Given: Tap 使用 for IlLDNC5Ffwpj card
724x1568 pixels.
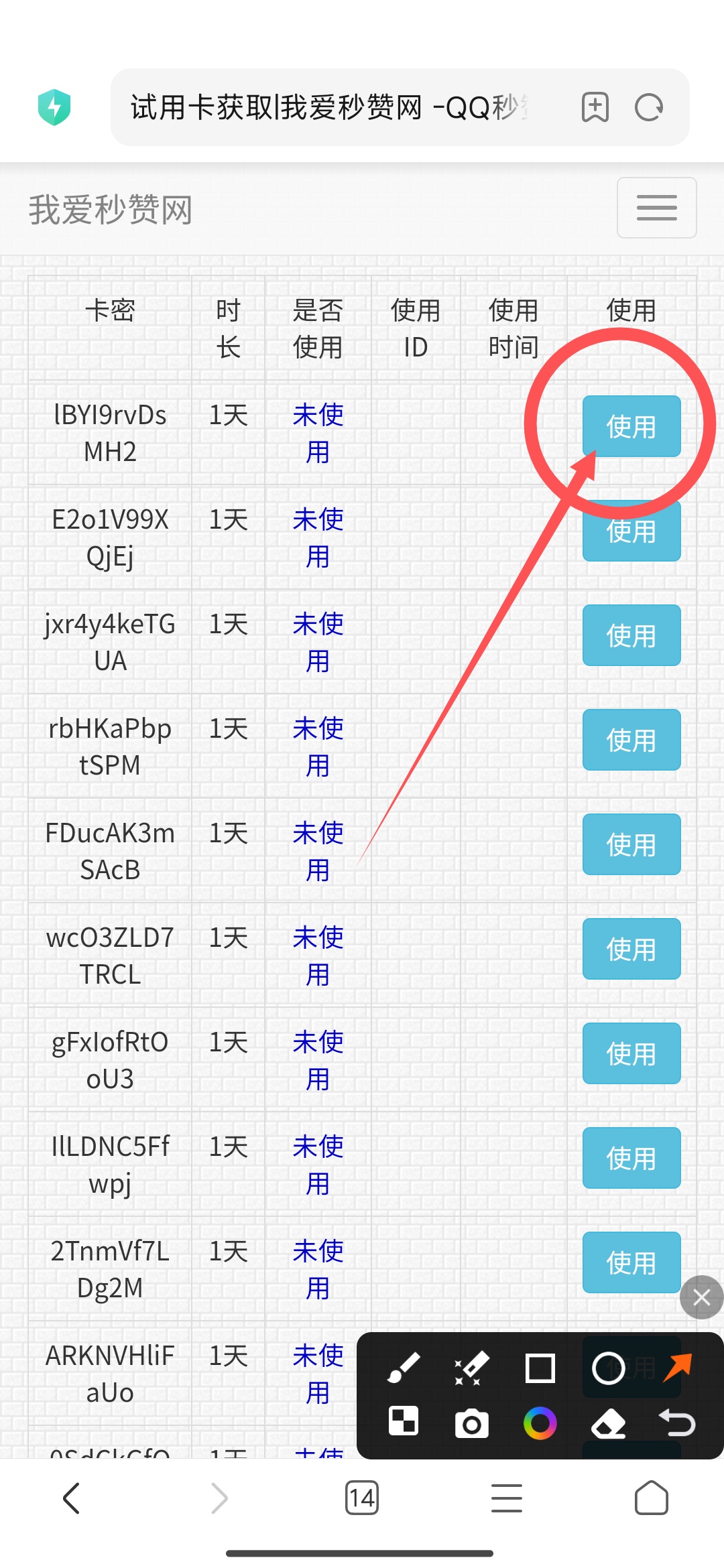Looking at the screenshot, I should coord(631,1158).
